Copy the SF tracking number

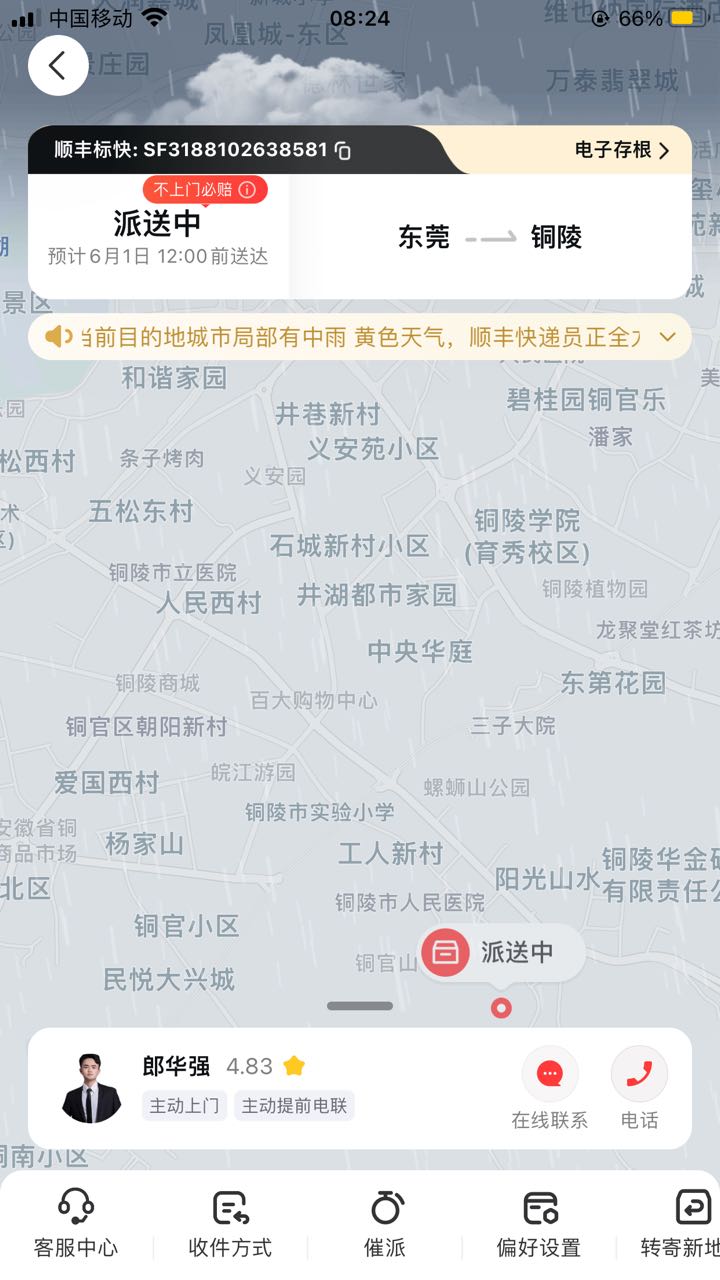343,151
